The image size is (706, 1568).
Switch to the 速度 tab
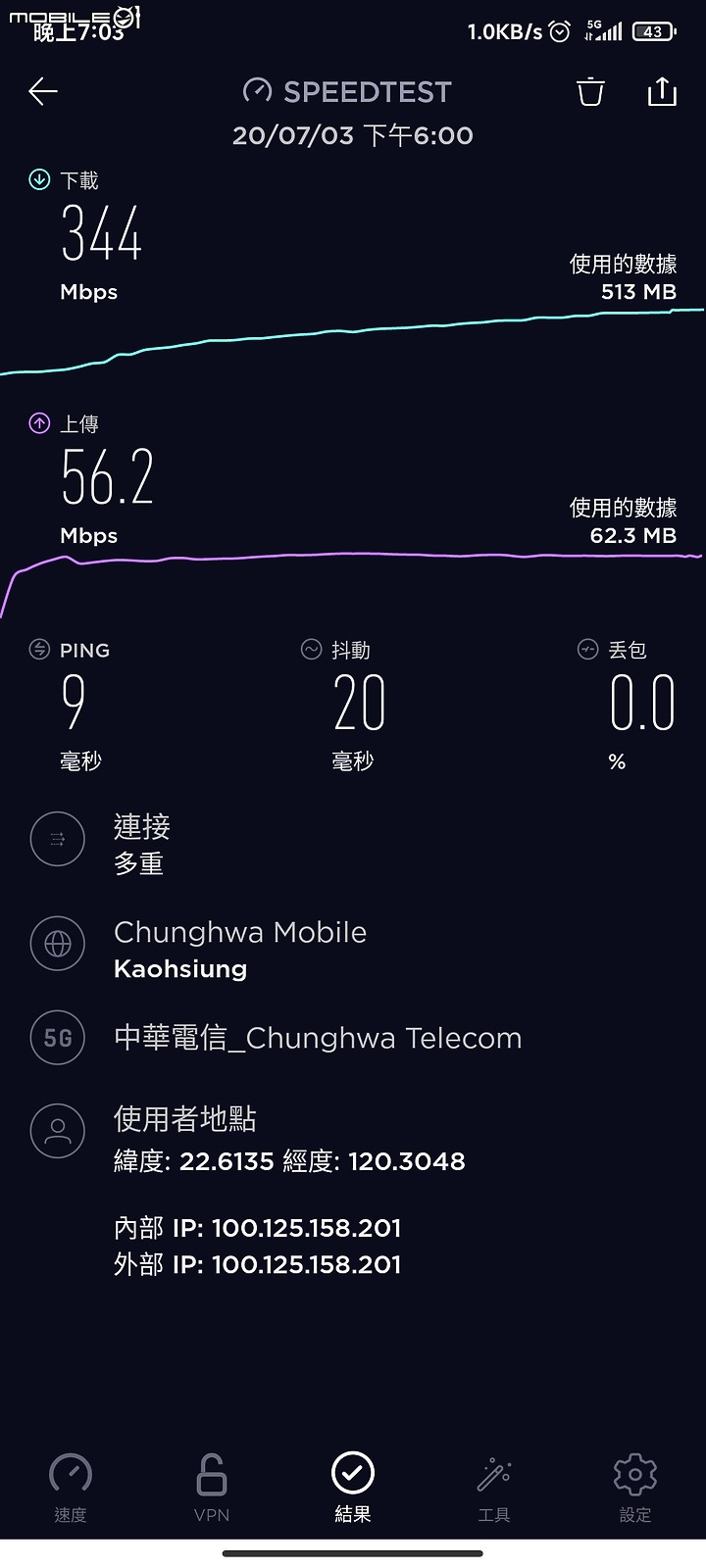[71, 1488]
